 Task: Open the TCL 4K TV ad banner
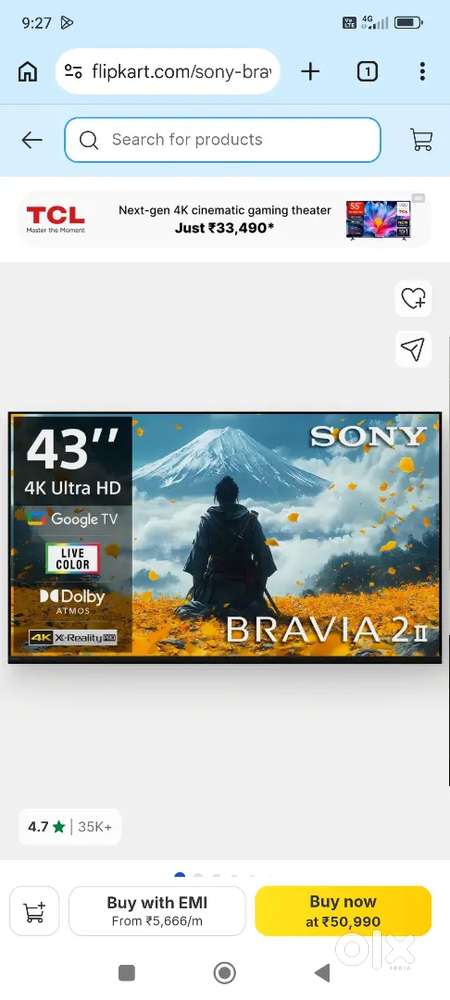[x=225, y=219]
